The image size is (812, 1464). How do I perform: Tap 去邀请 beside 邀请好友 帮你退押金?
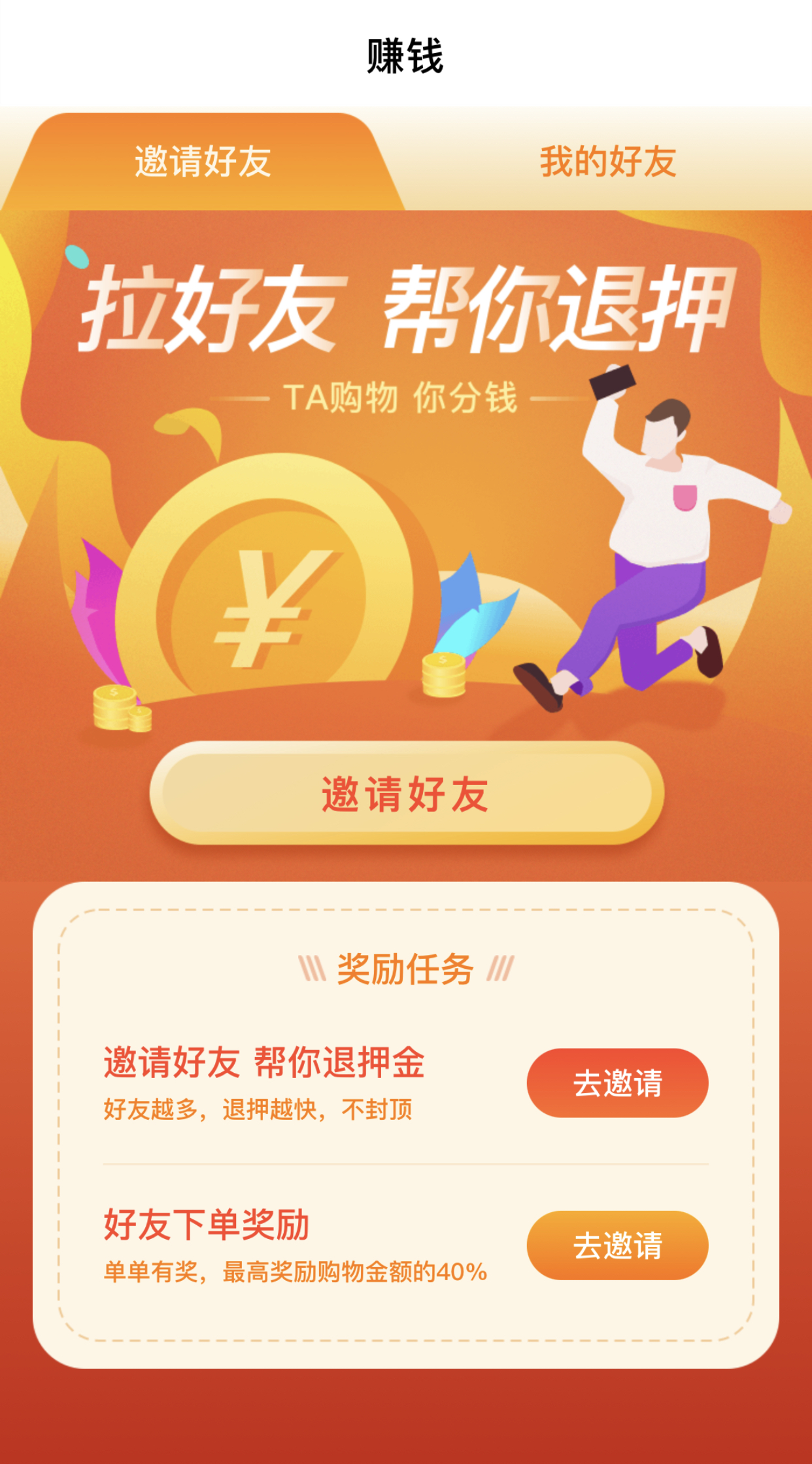tap(617, 1083)
